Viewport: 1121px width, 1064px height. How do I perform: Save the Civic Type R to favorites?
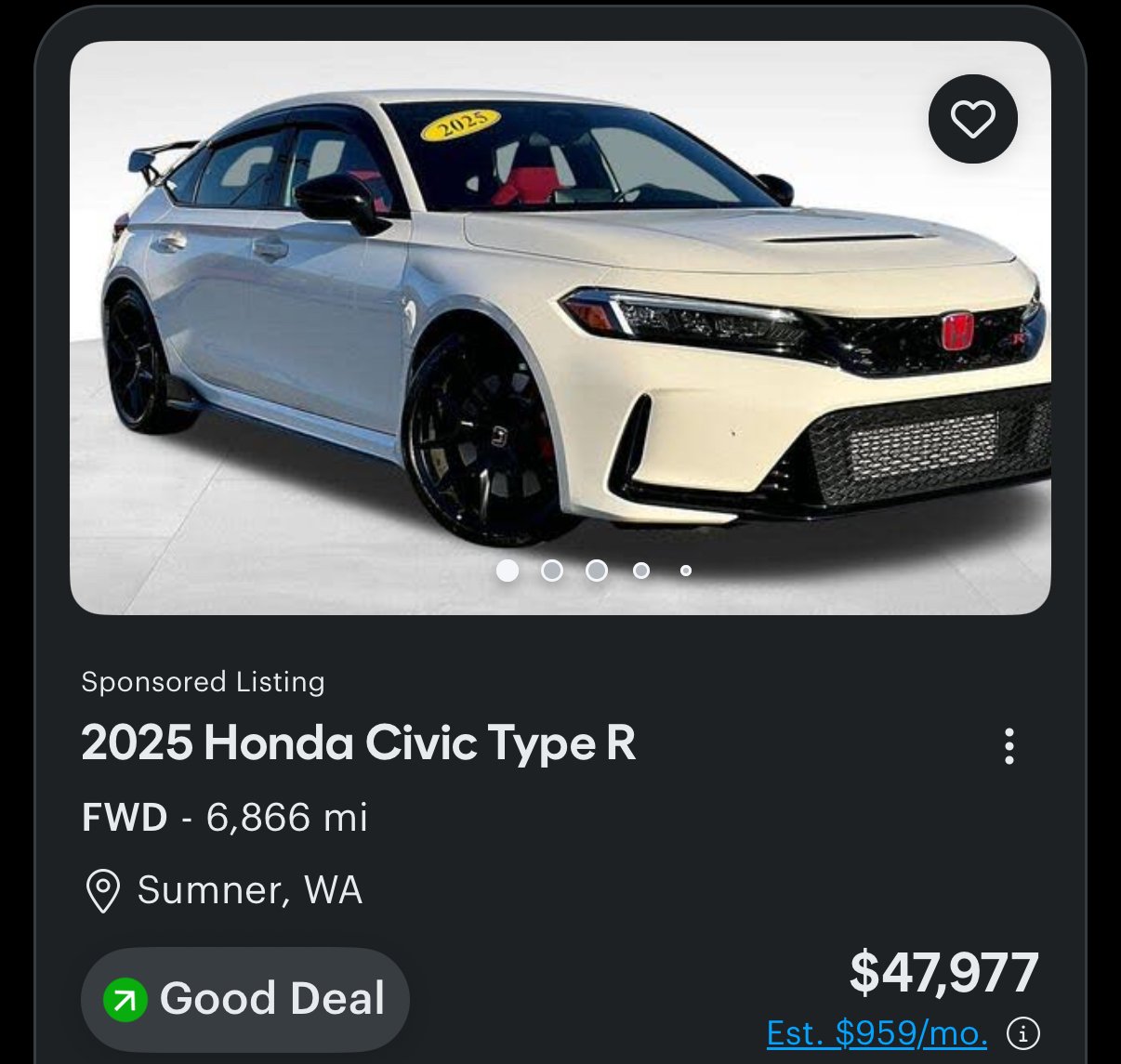pyautogui.click(x=972, y=119)
